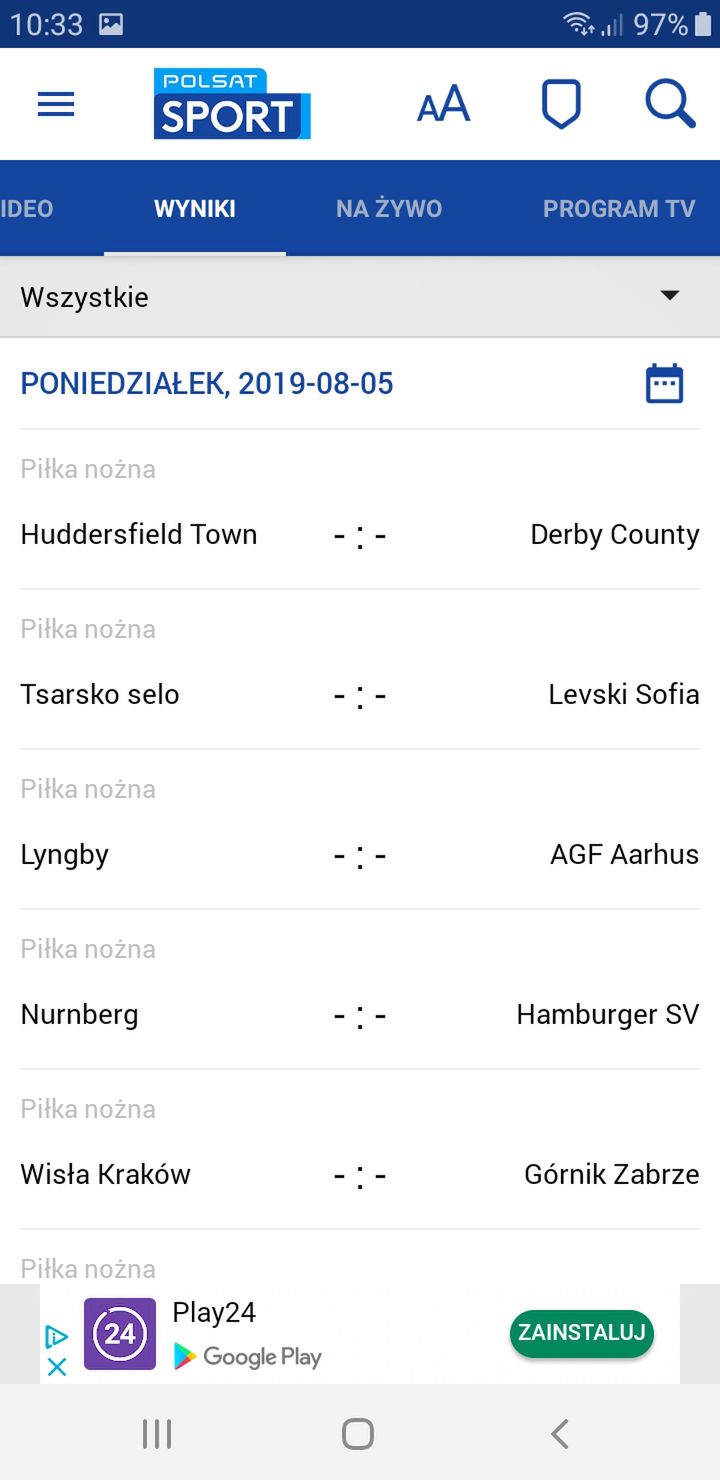Open the hamburger menu
720x1480 pixels.
[x=56, y=104]
